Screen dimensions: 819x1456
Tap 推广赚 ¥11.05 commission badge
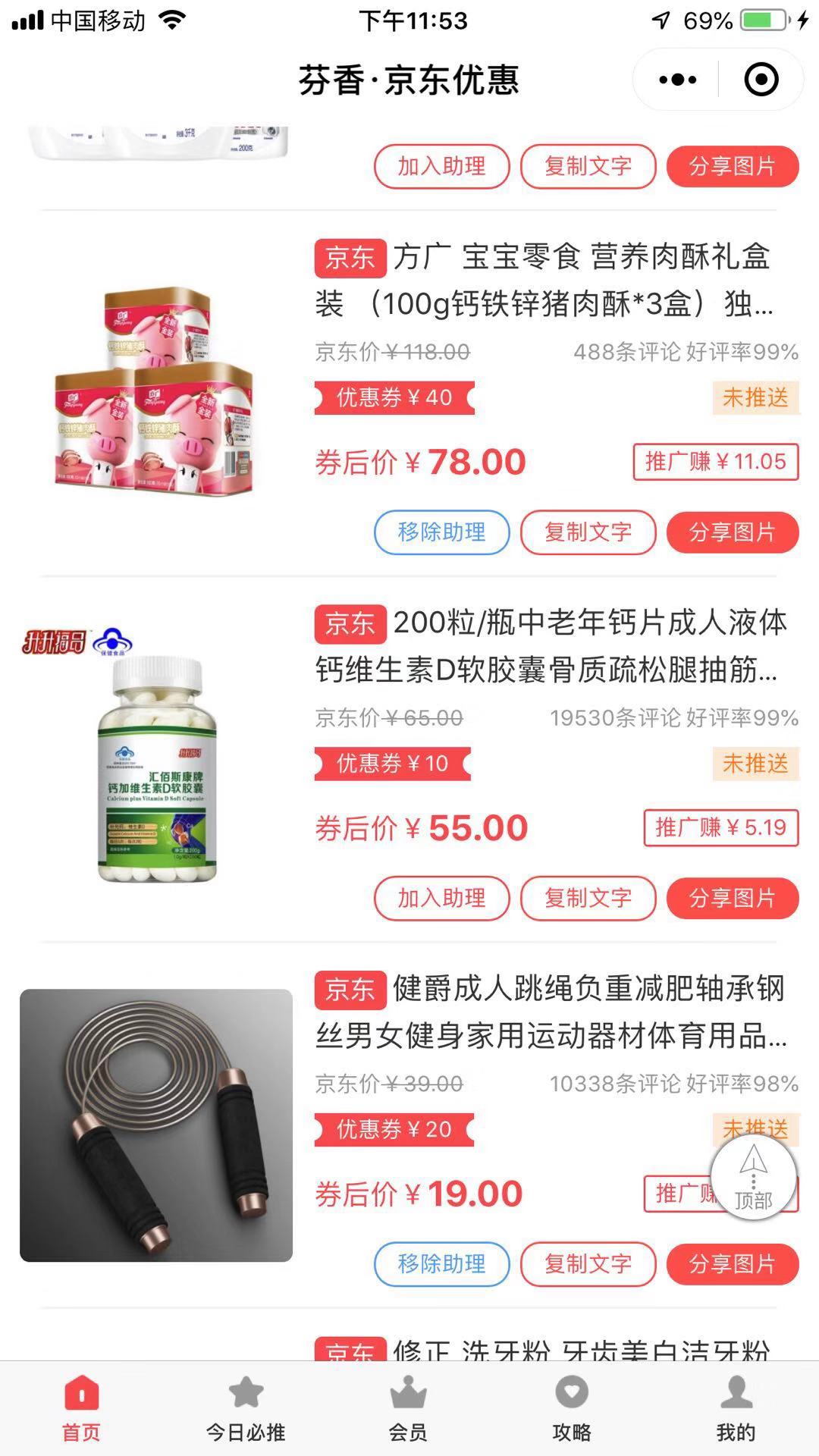coord(717,460)
